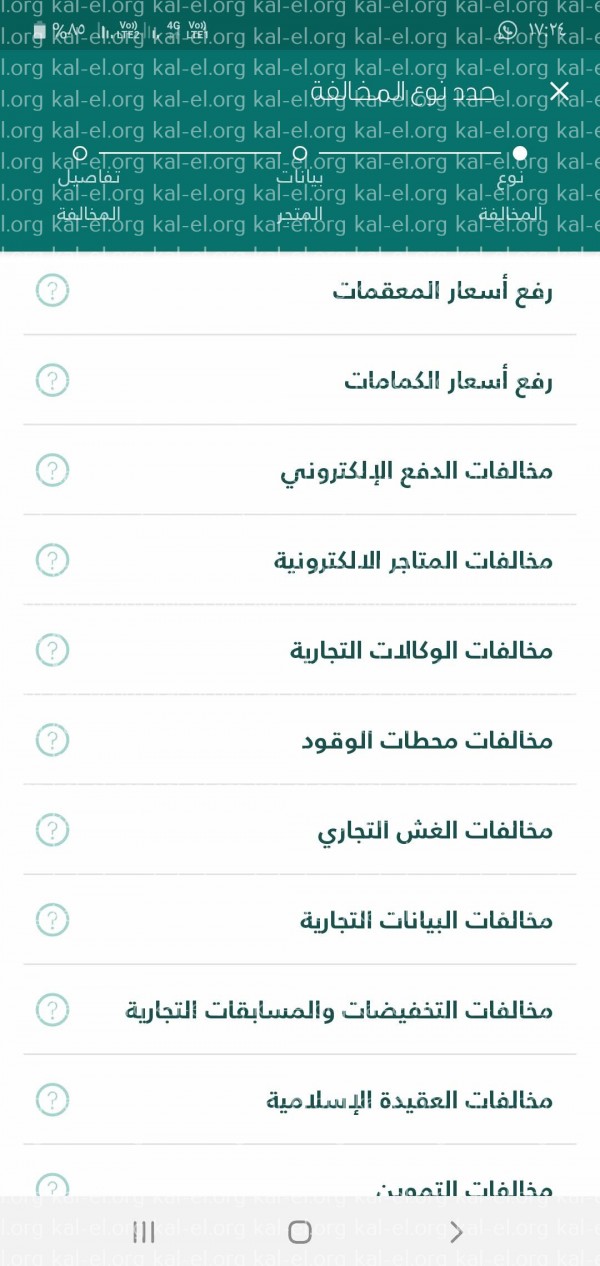Go back using the system navigation button

click(x=456, y=1232)
